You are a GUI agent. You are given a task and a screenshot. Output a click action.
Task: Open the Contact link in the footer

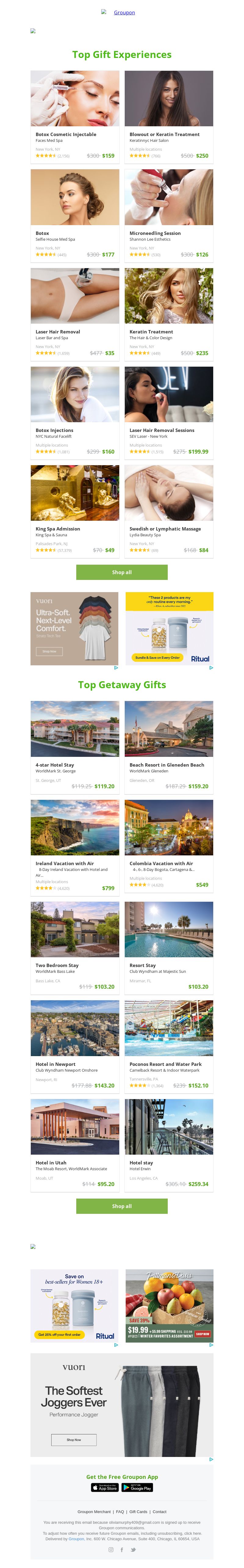(x=160, y=1512)
